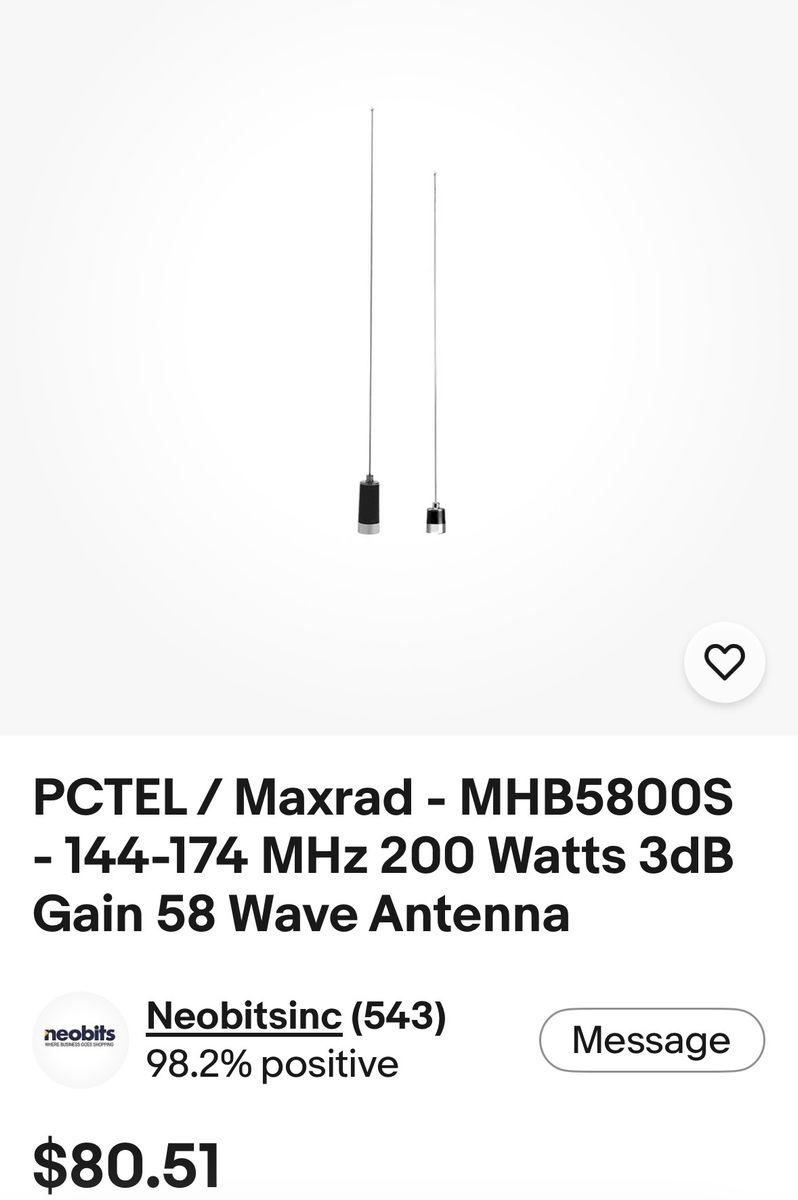The width and height of the screenshot is (798, 1200).
Task: Message the seller Neobitsinc
Action: pyautogui.click(x=651, y=1040)
